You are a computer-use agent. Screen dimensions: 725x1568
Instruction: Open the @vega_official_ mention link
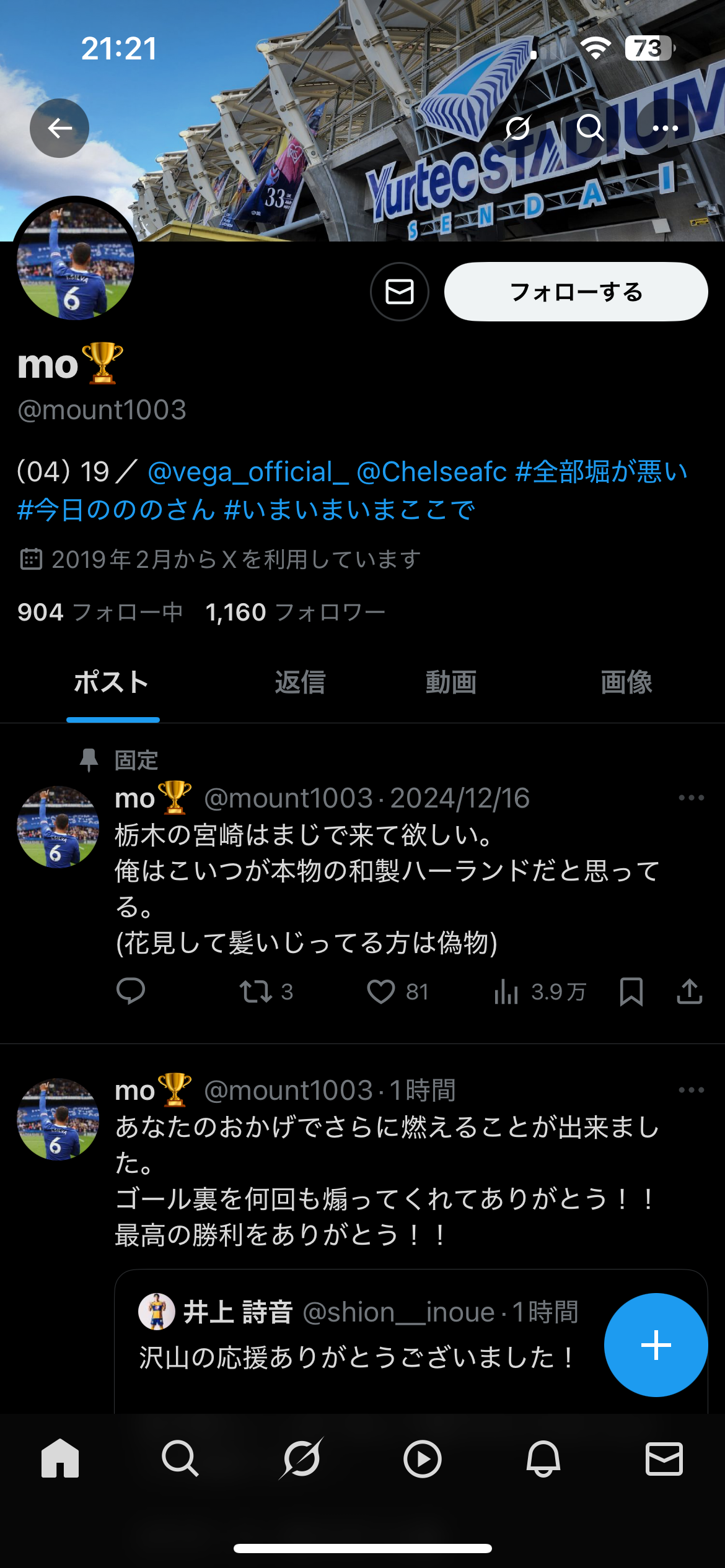tap(248, 472)
